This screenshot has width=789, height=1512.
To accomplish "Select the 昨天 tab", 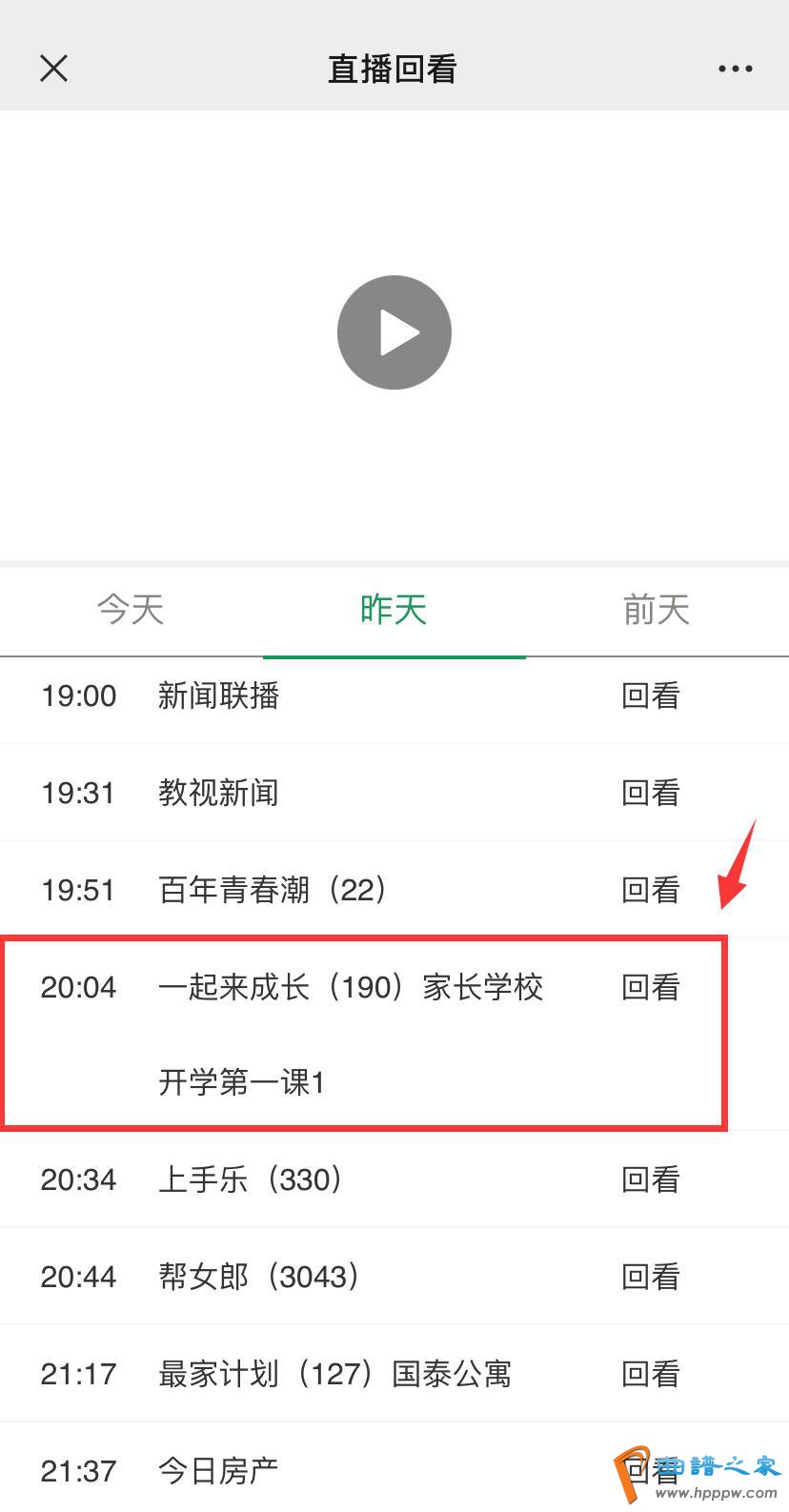I will (394, 610).
